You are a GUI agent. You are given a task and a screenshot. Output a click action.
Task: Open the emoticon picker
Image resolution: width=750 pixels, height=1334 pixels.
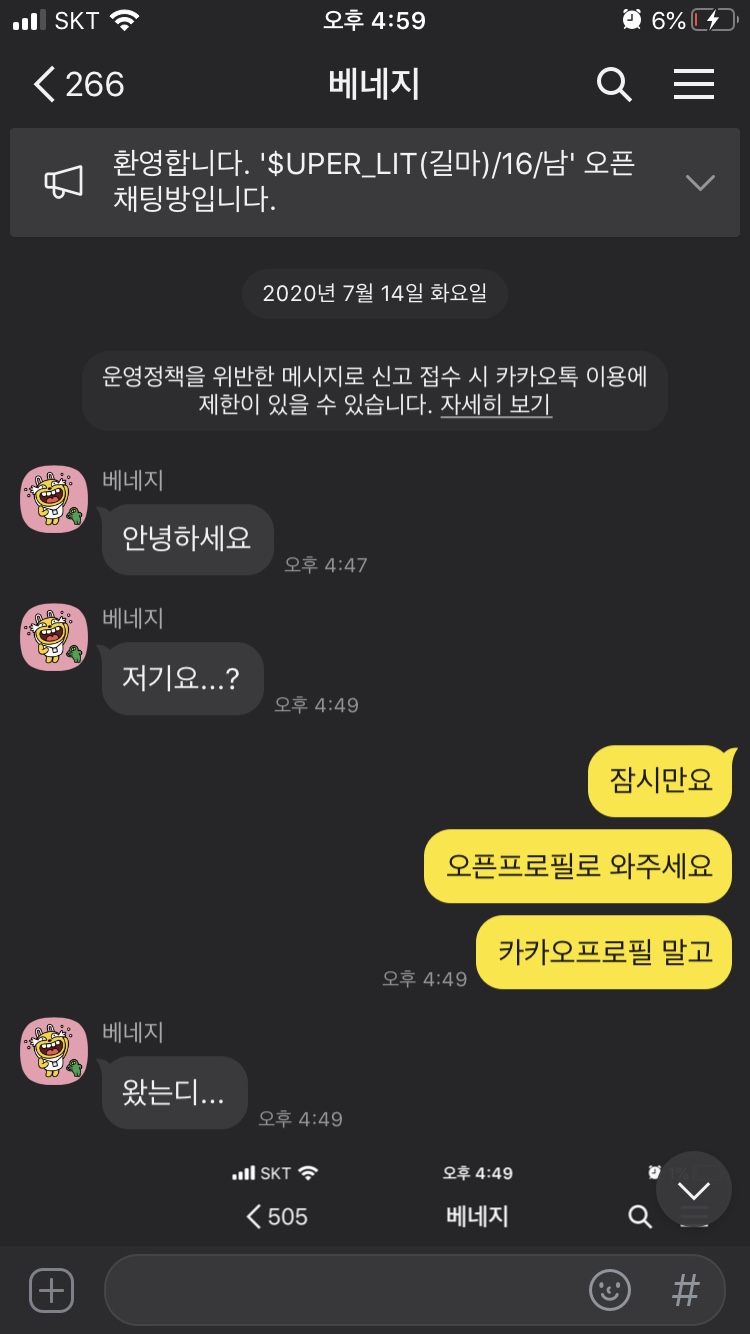(609, 1290)
